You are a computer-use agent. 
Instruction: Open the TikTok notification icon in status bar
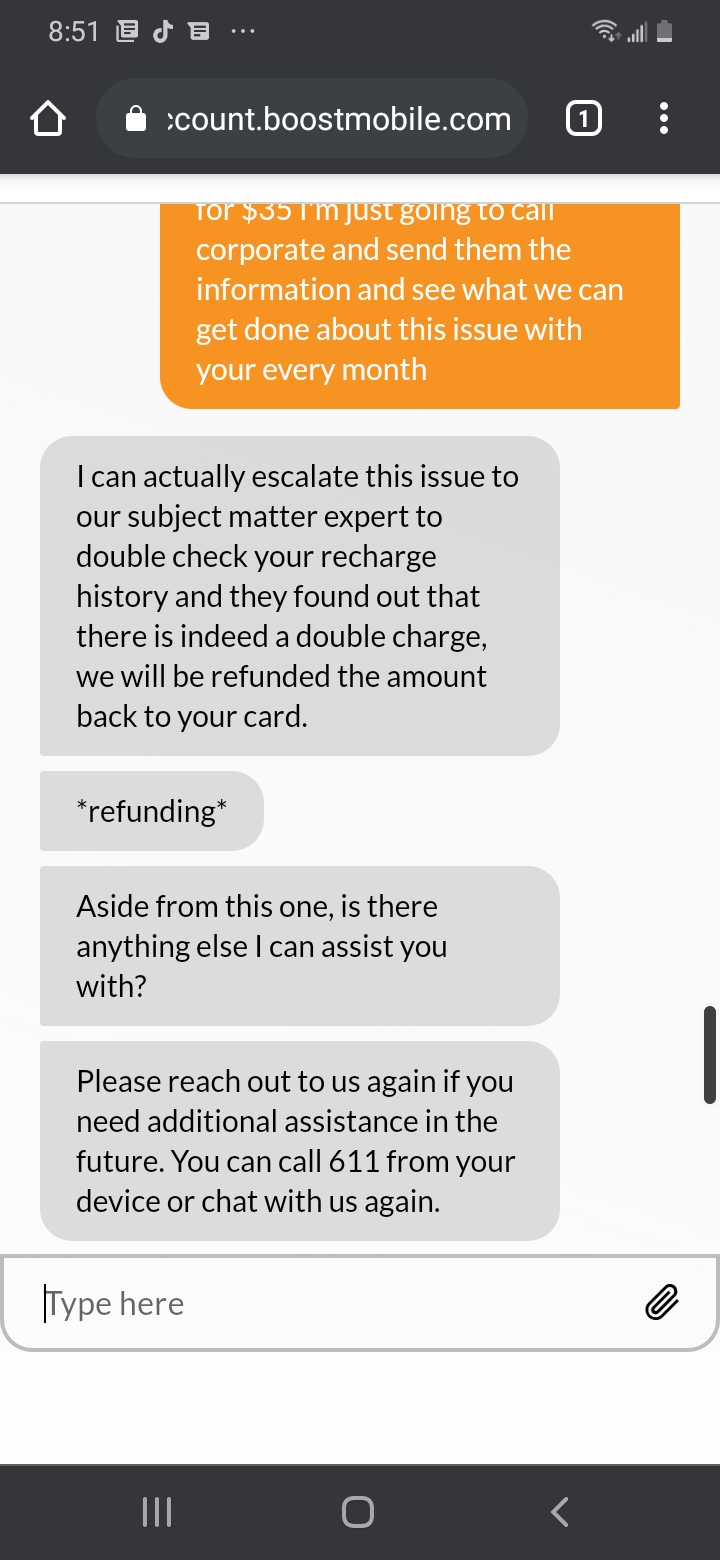pos(161,30)
